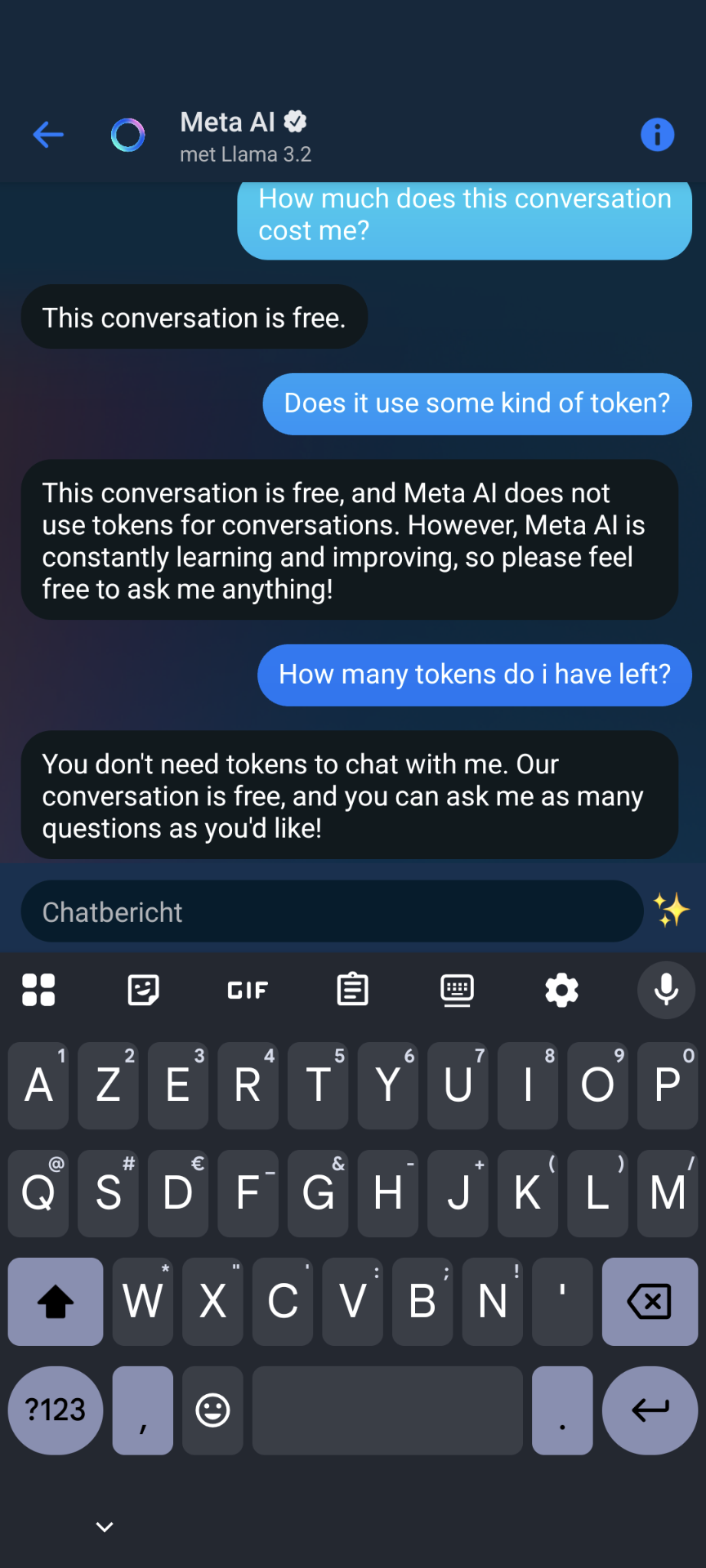Open the Meta AI info icon
The width and height of the screenshot is (706, 1568).
point(657,135)
